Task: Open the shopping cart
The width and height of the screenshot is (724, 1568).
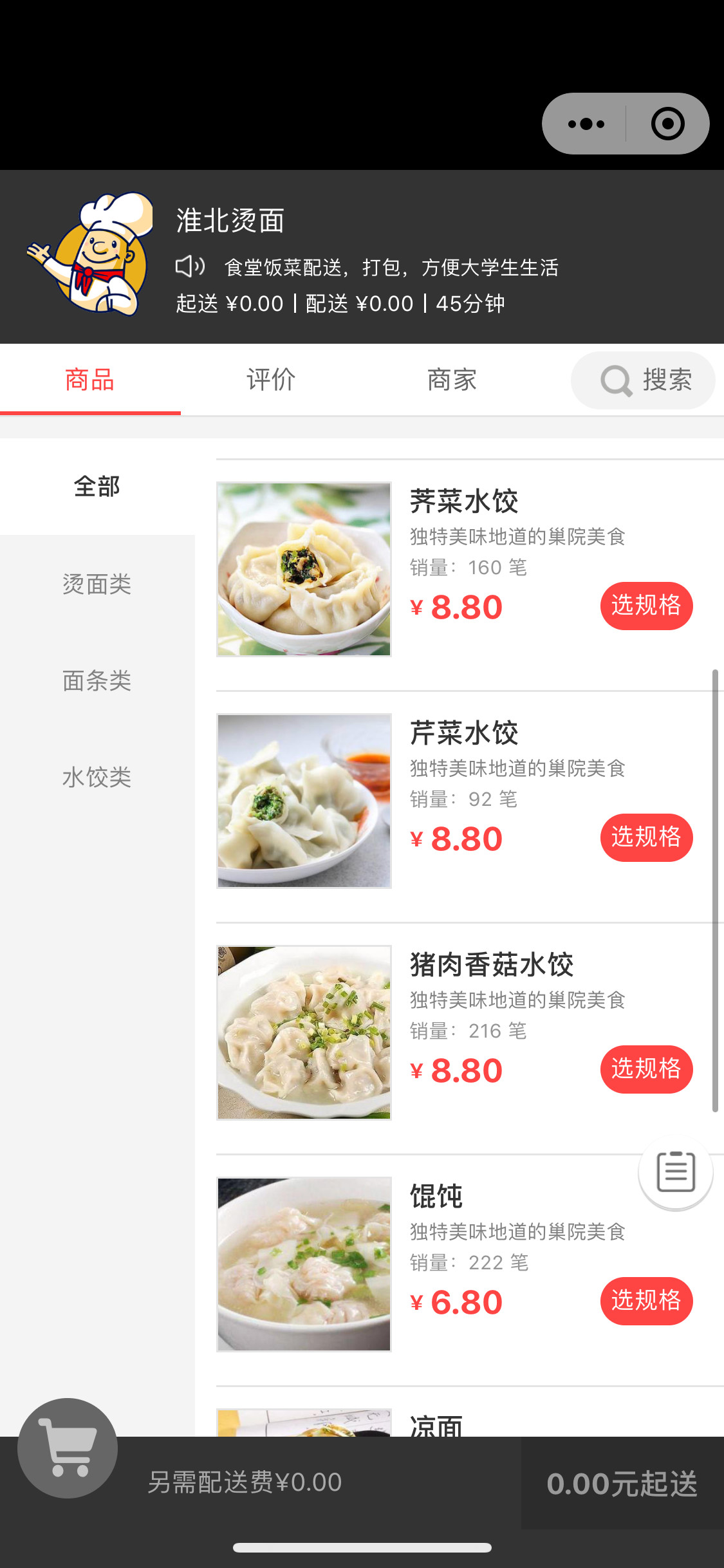Action: pyautogui.click(x=68, y=1448)
